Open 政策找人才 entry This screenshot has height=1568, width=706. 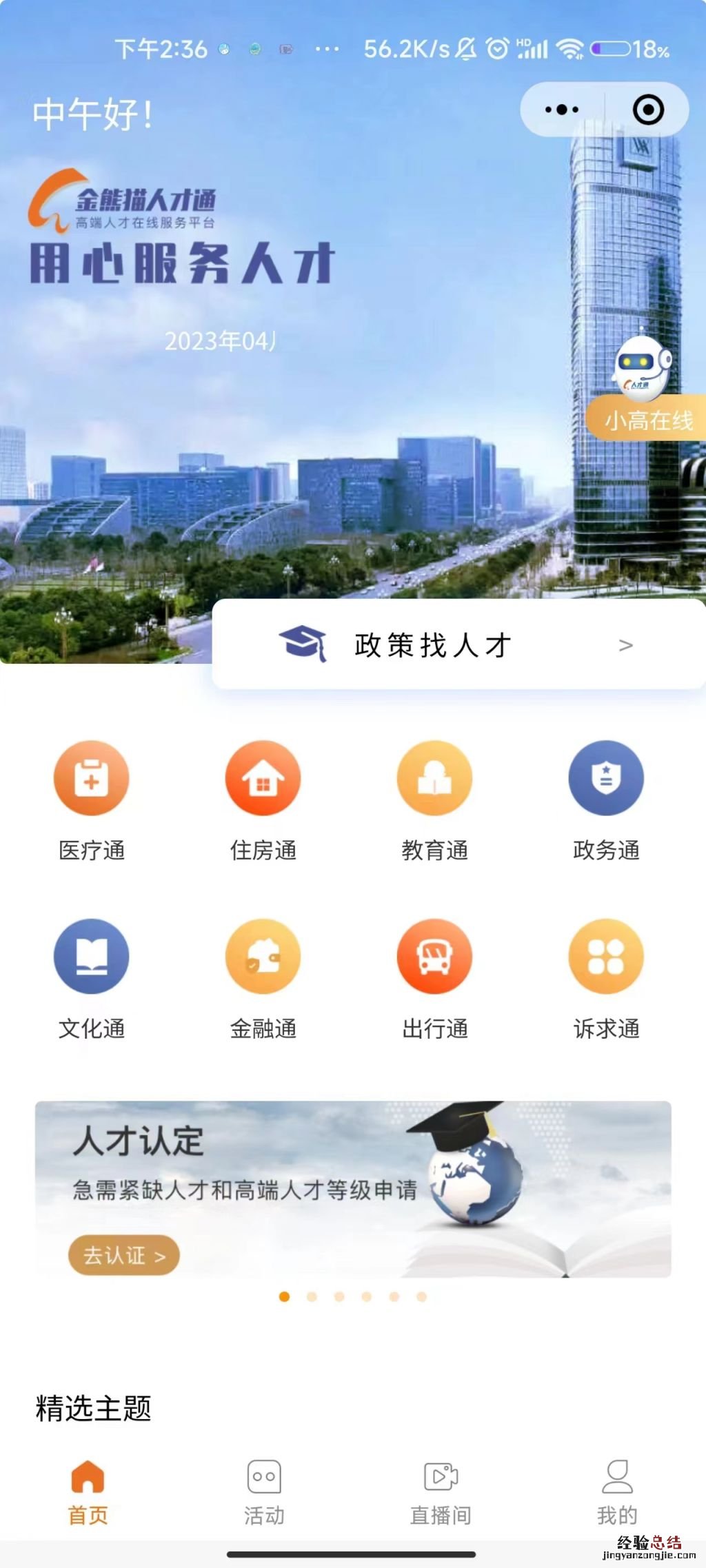[x=458, y=645]
